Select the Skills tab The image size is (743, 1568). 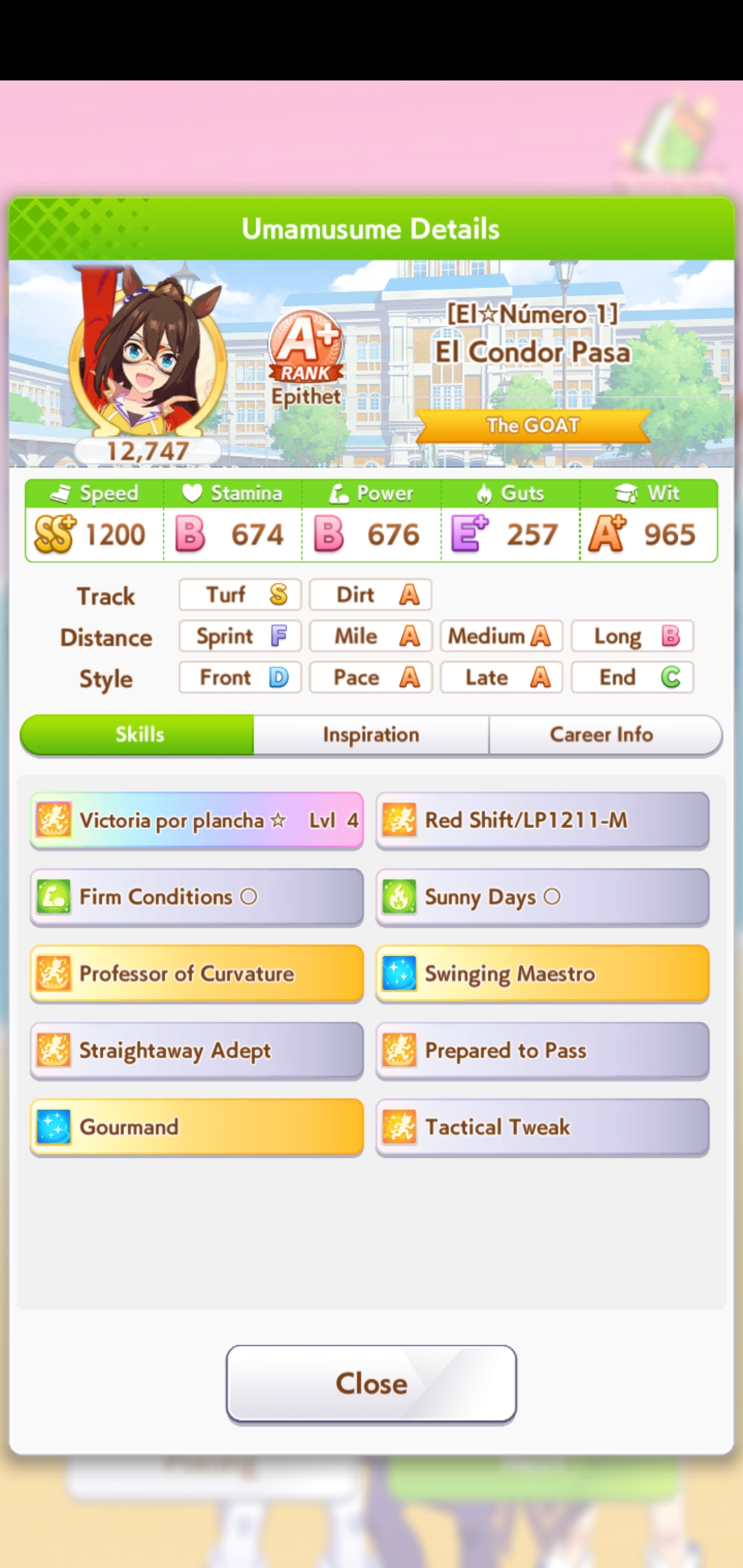(138, 734)
